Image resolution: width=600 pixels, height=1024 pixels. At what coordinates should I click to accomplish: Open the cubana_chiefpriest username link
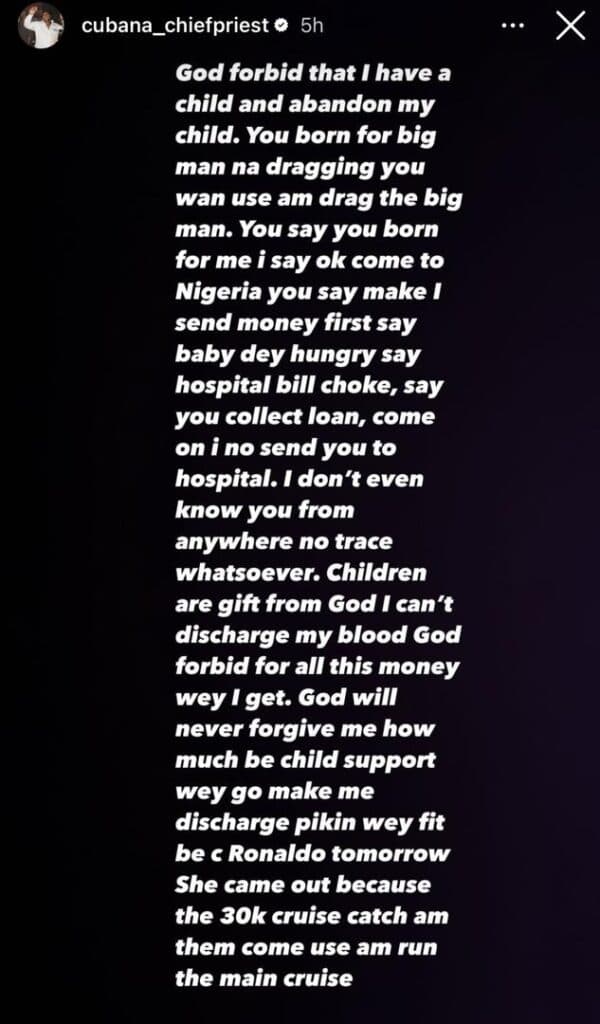tap(174, 26)
